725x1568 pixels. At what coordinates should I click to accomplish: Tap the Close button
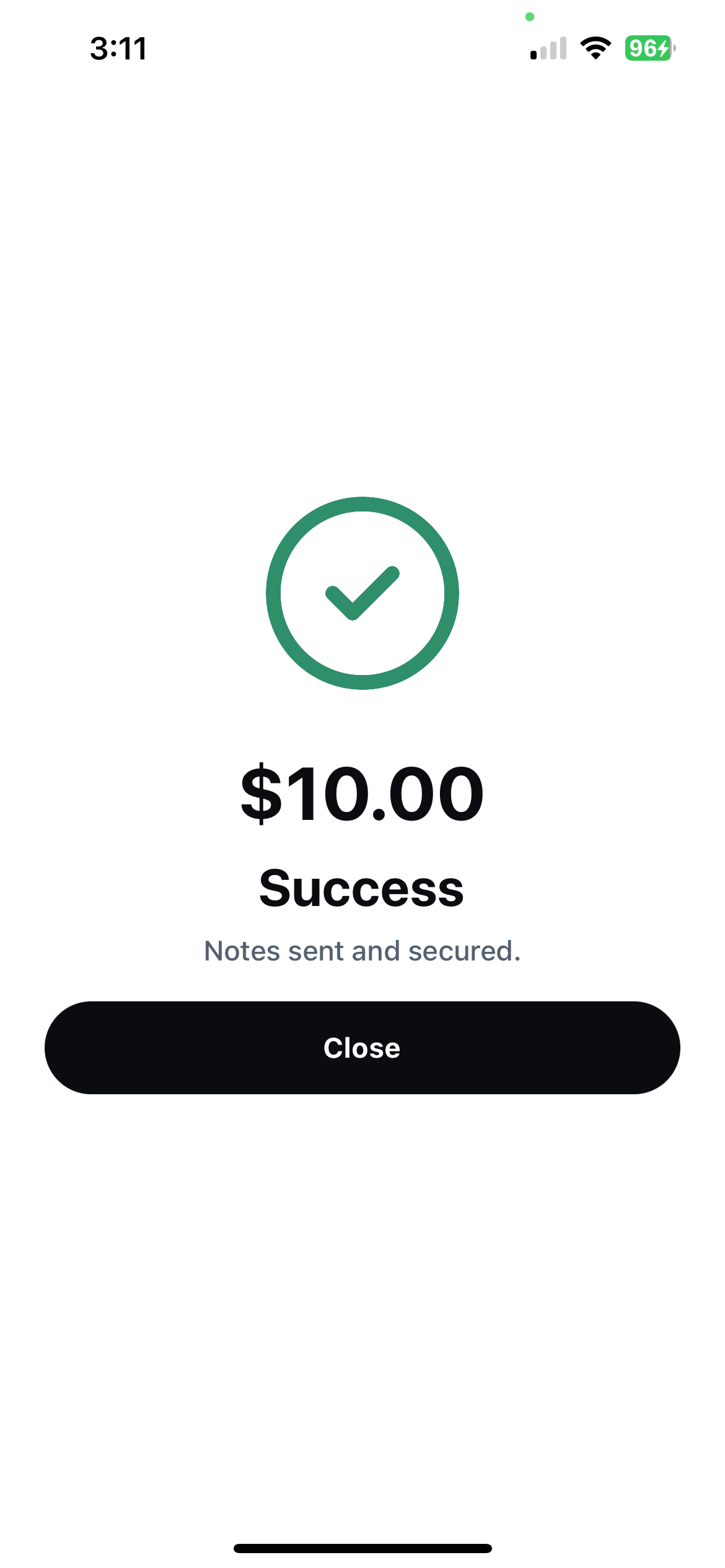coord(362,1047)
